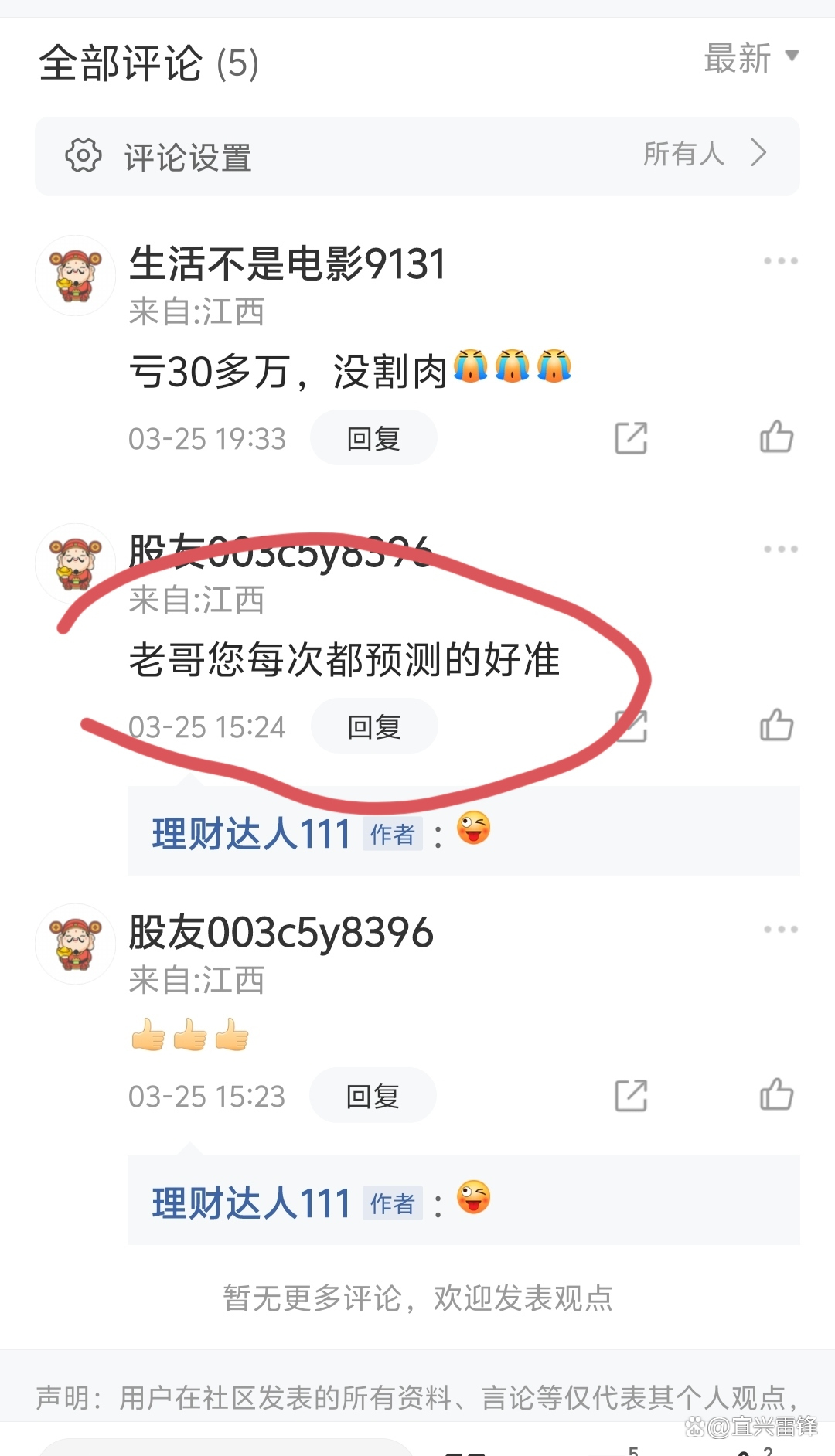This screenshot has width=835, height=1456.
Task: Share the 03-25 15:23 thumbs-up comment
Action: (631, 1096)
